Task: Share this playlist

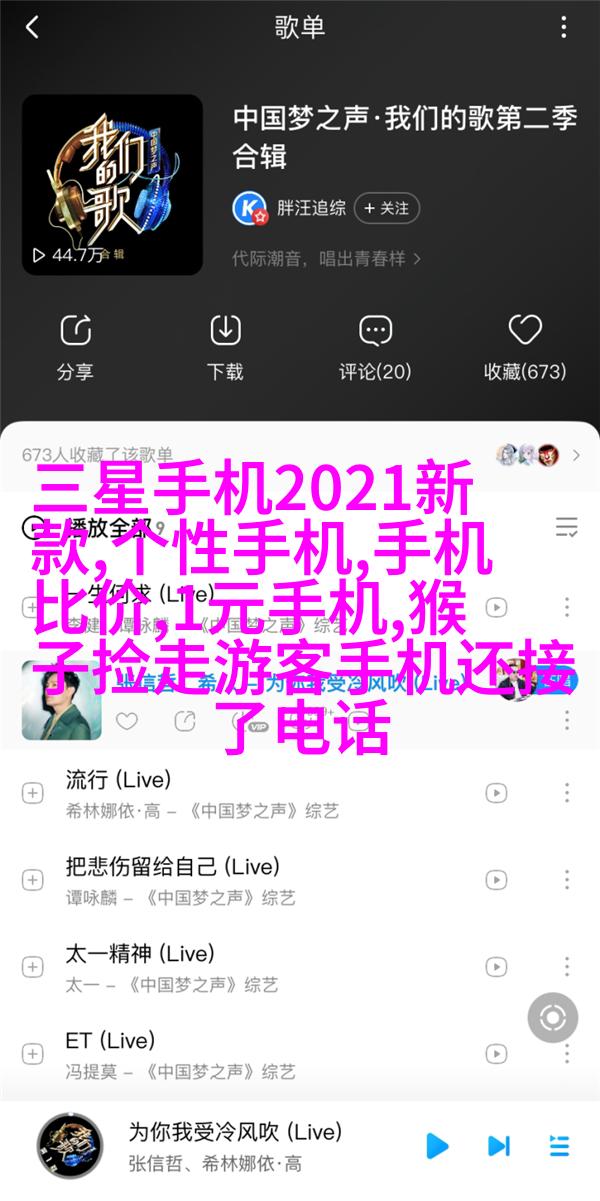Action: [75, 347]
